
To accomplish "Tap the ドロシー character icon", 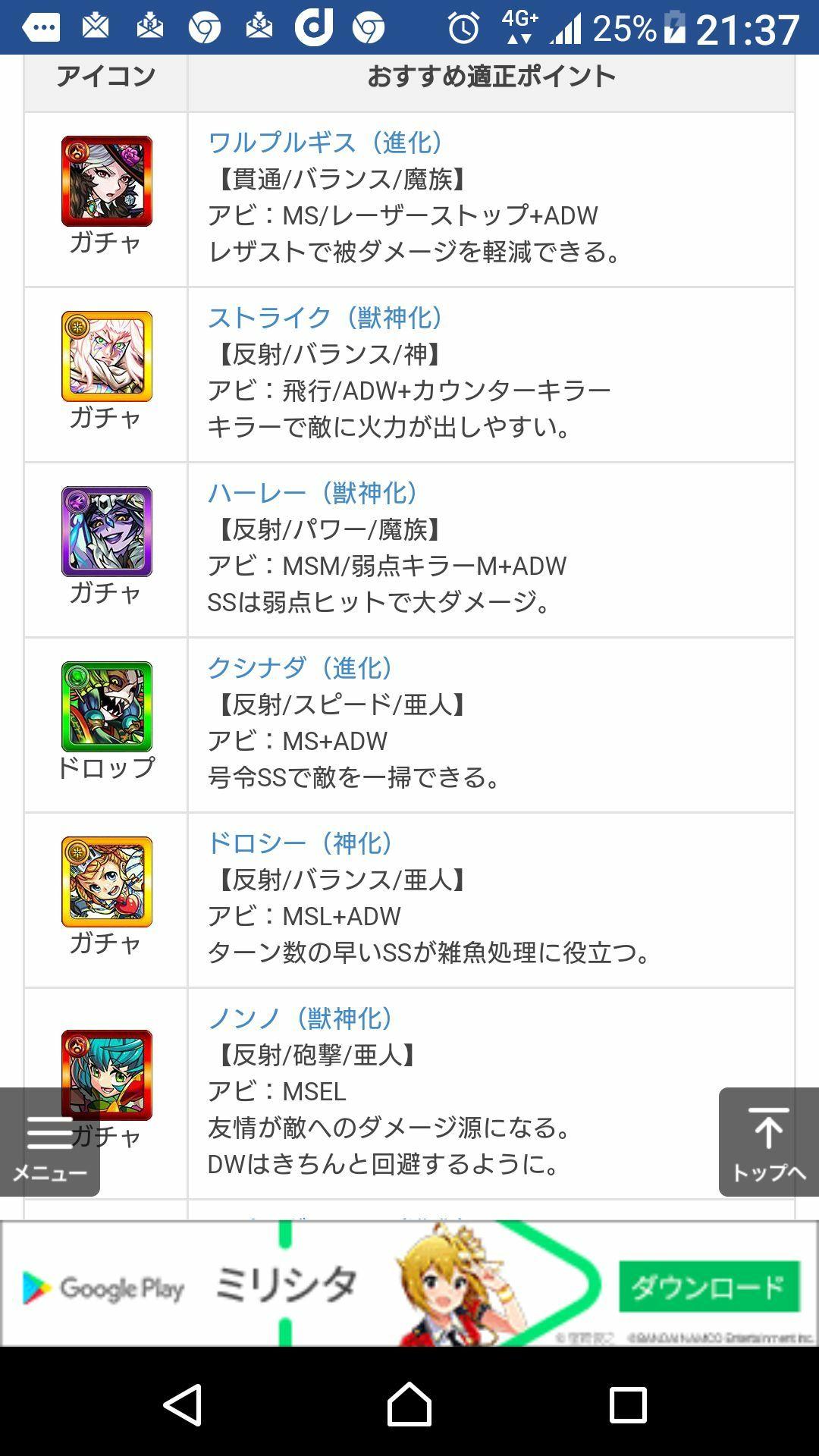I will pos(107,882).
